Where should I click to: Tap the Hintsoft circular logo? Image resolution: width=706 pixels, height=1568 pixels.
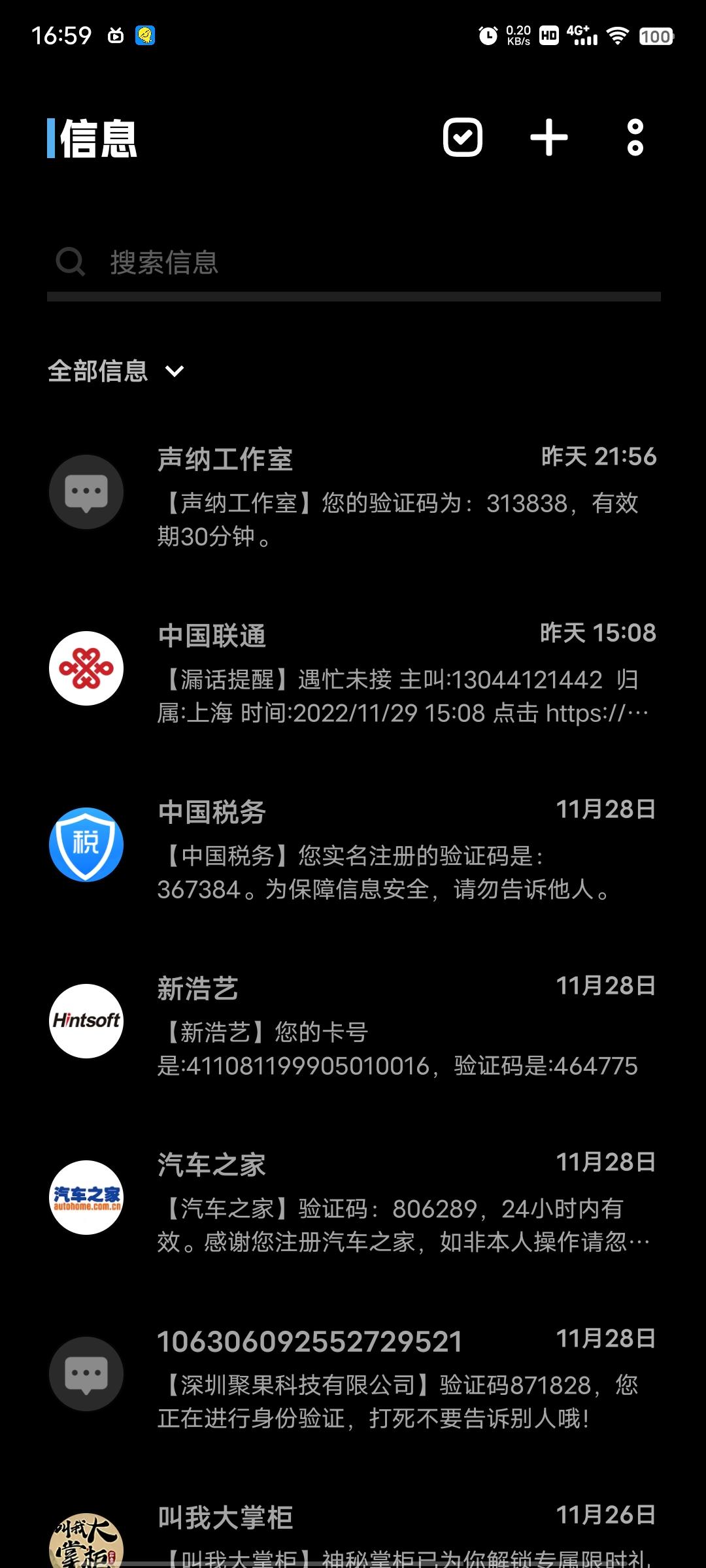[x=86, y=1021]
